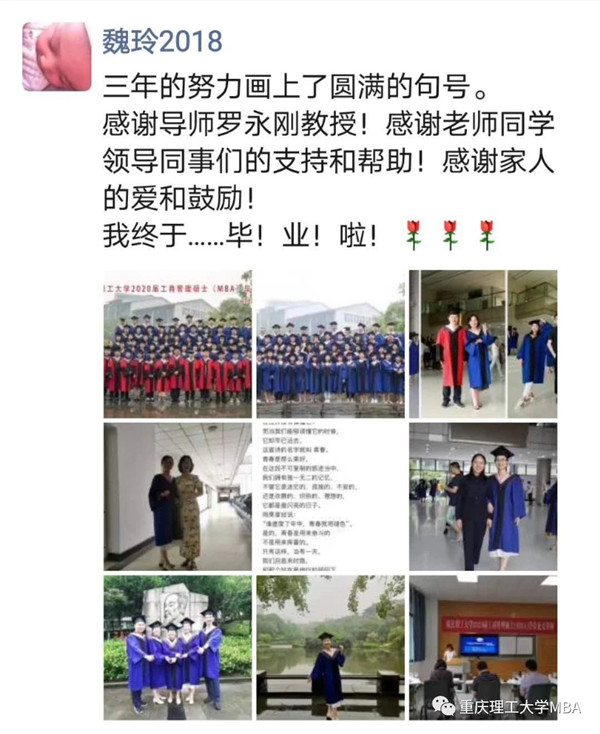This screenshot has height=734, width=600.
Task: Open the text poem image
Action: (x=330, y=496)
